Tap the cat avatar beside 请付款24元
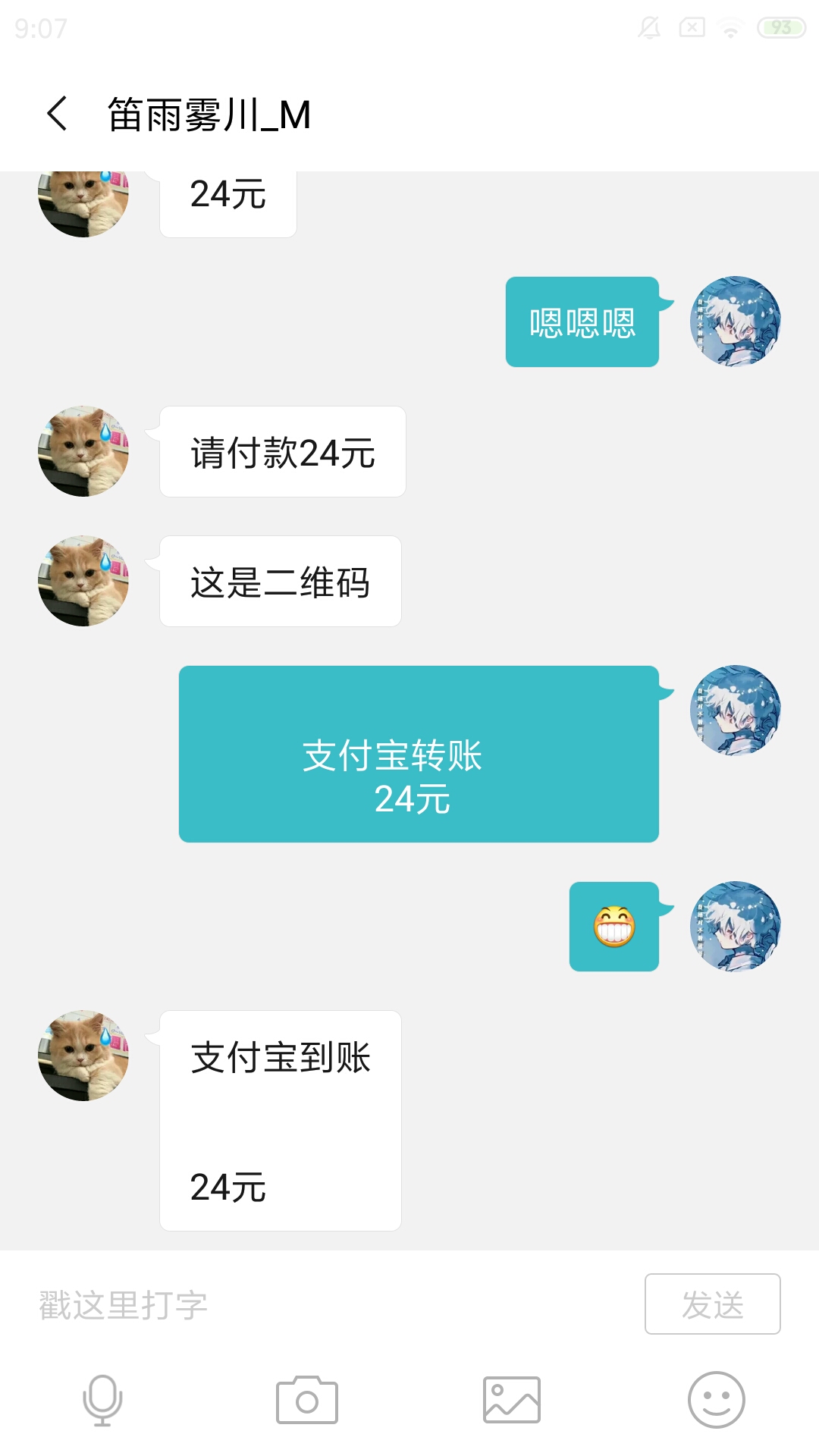819x1456 pixels. (x=83, y=451)
